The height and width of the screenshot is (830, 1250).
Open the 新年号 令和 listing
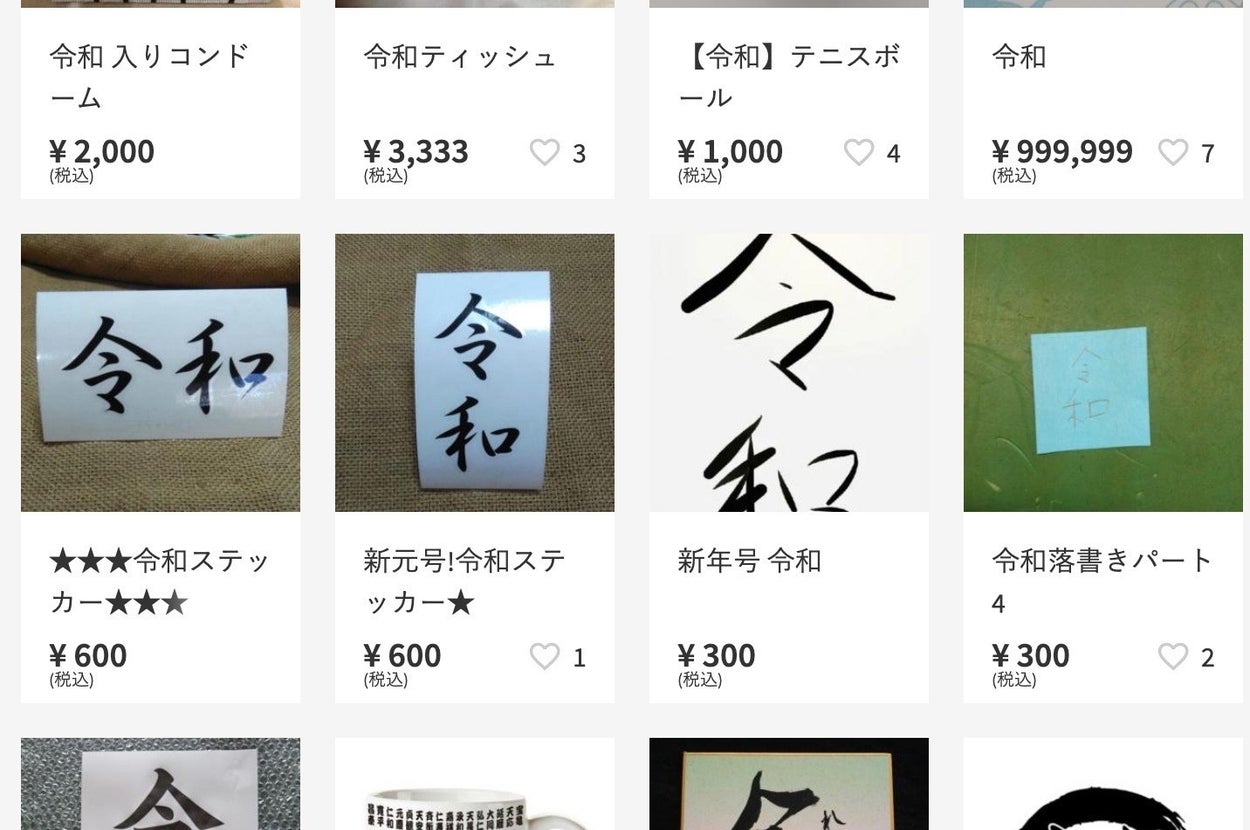788,373
